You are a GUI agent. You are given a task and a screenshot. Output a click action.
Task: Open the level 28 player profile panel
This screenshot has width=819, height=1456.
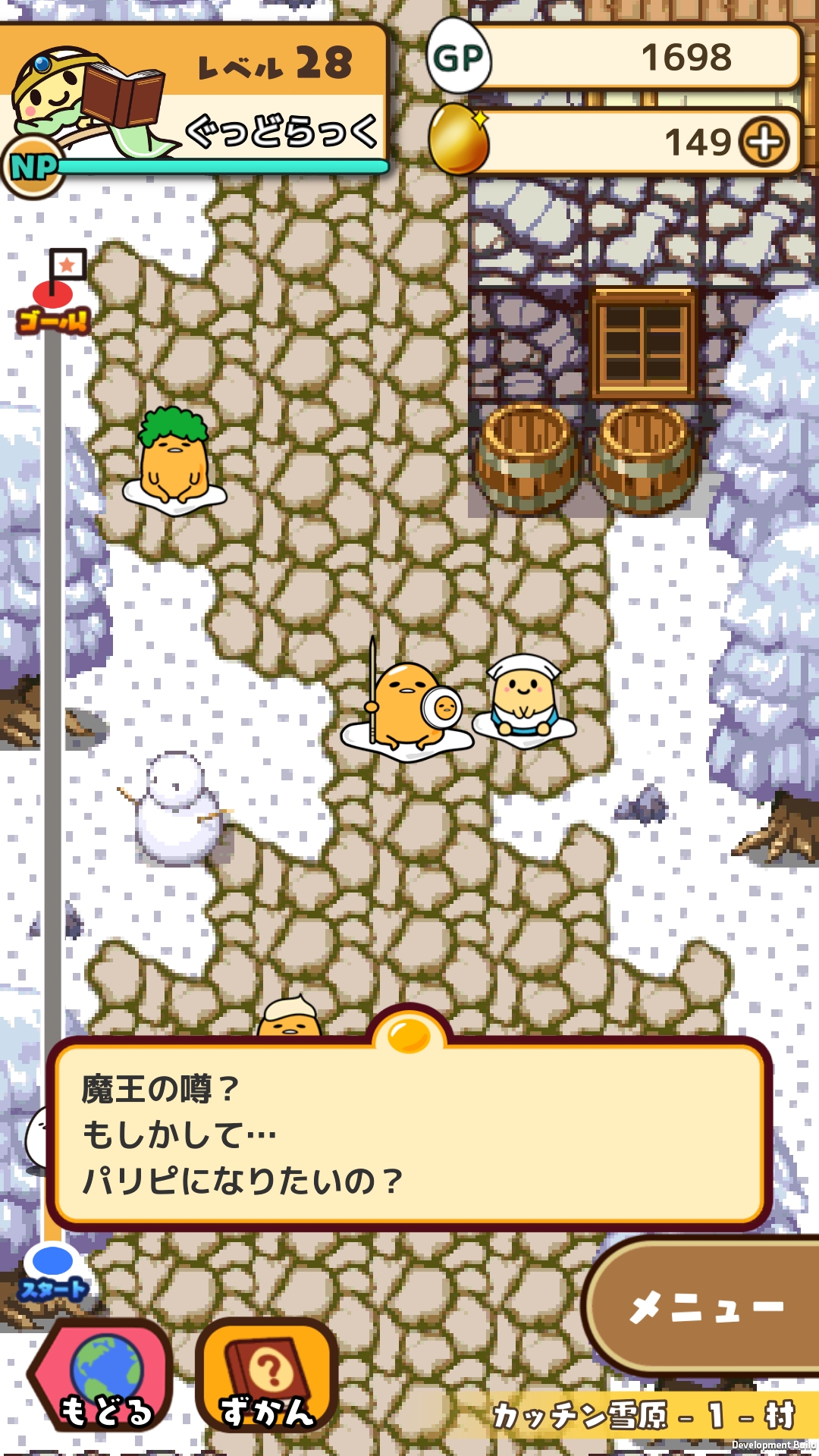tap(196, 99)
